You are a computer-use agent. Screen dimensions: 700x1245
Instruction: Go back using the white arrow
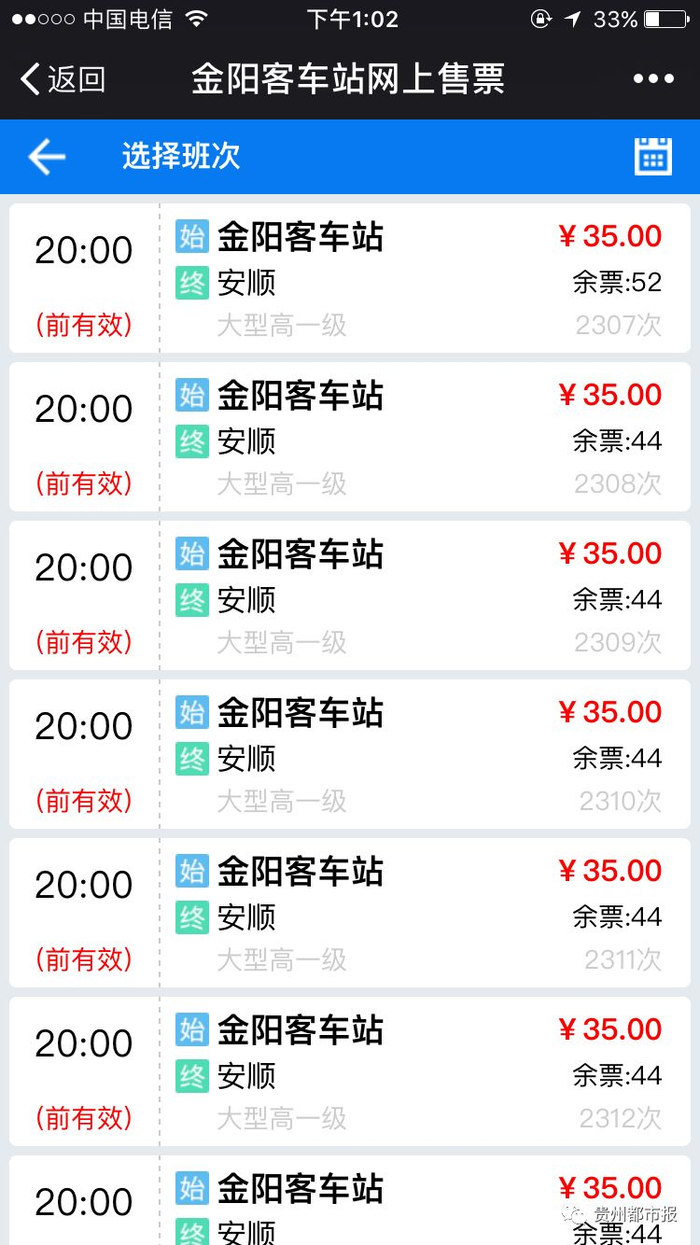[x=46, y=157]
